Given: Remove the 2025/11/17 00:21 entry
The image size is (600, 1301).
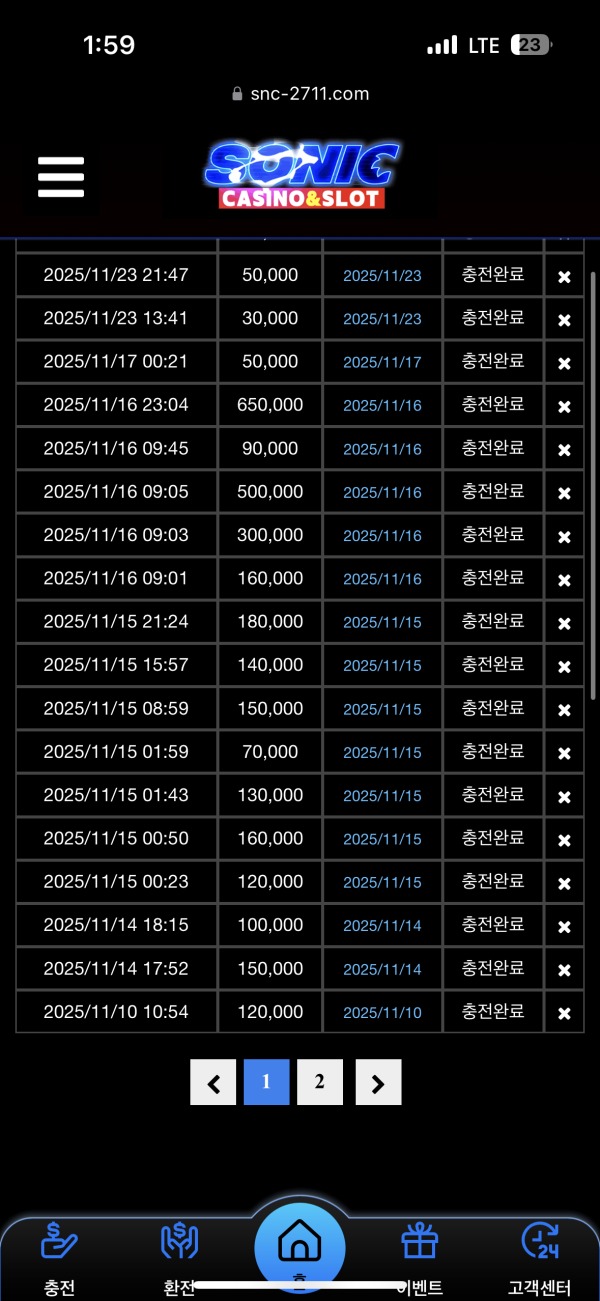Looking at the screenshot, I should [564, 363].
